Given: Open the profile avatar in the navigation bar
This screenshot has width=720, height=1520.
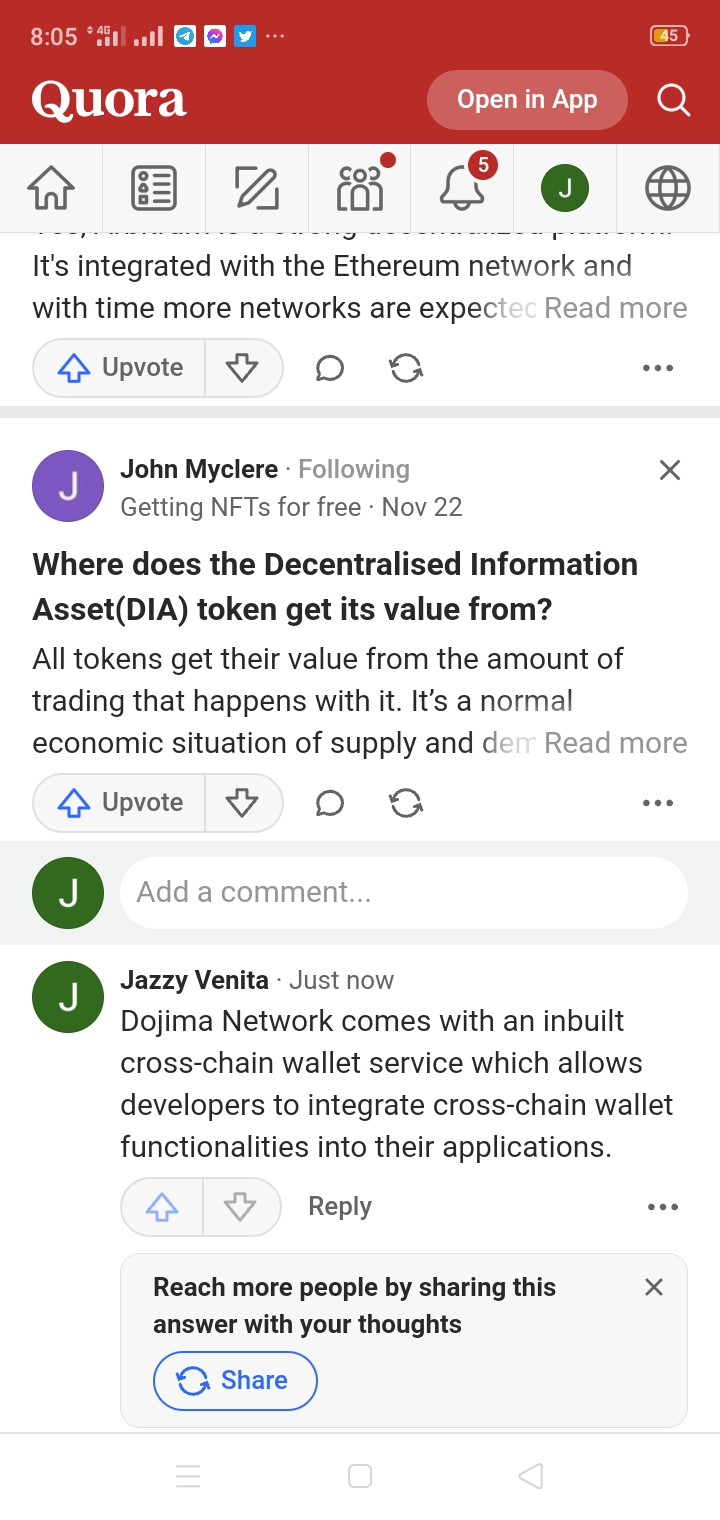Looking at the screenshot, I should (x=565, y=188).
